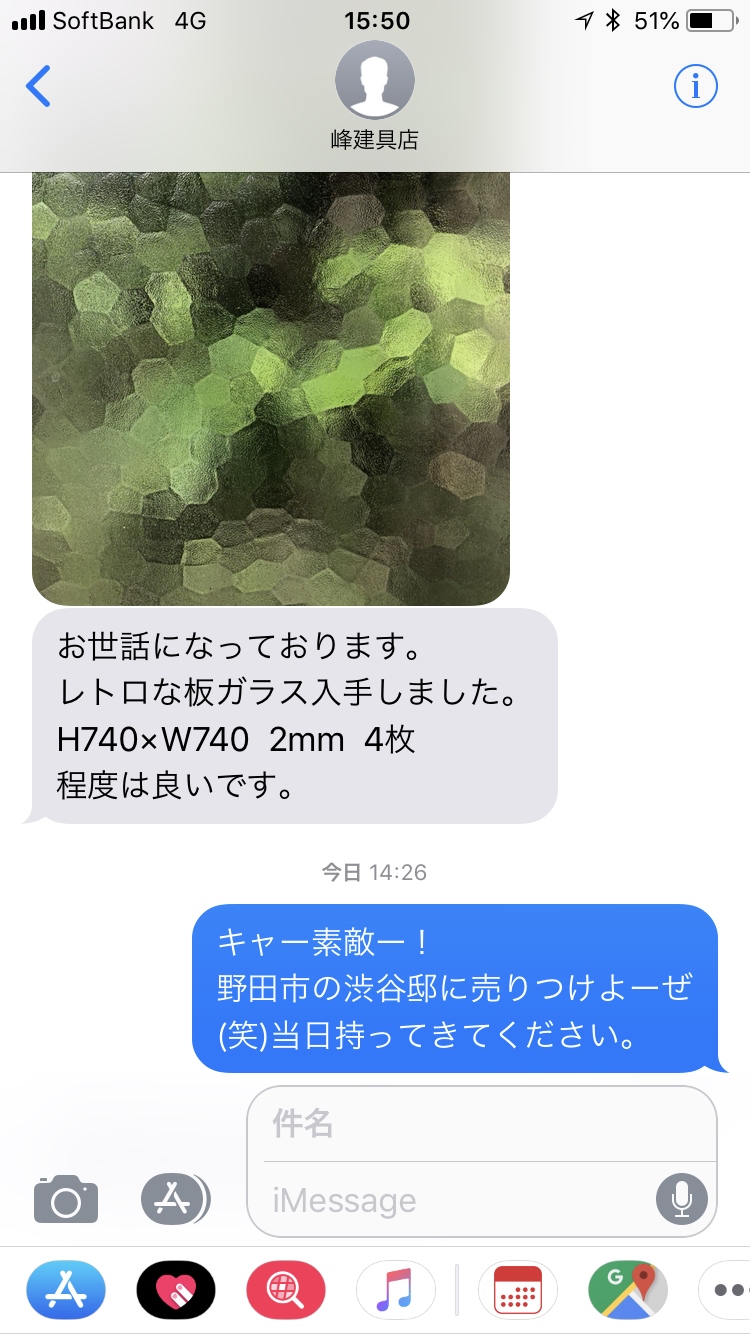Record audio with the microphone button
The image size is (750, 1334).
point(682,1197)
